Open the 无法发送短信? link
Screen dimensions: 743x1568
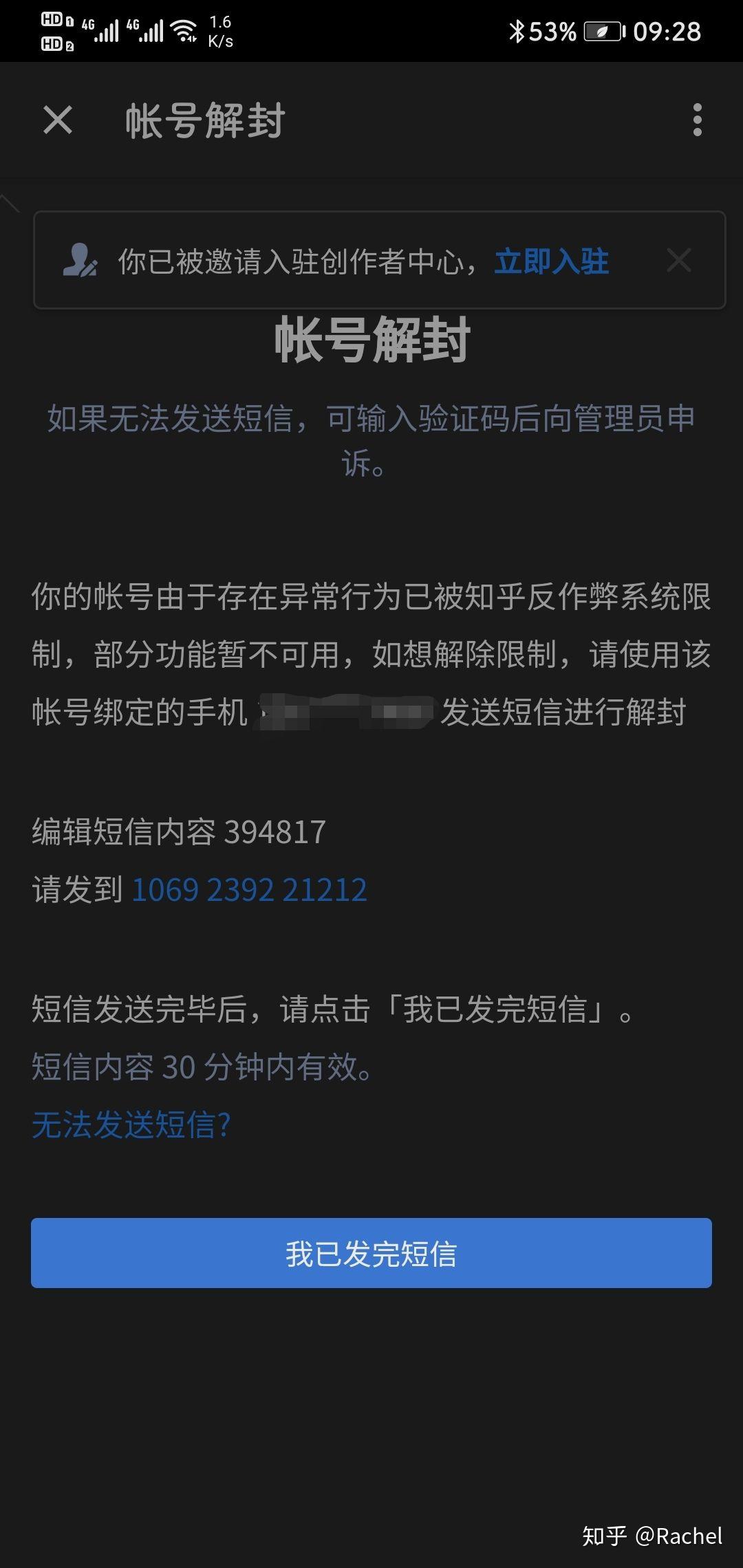131,1125
